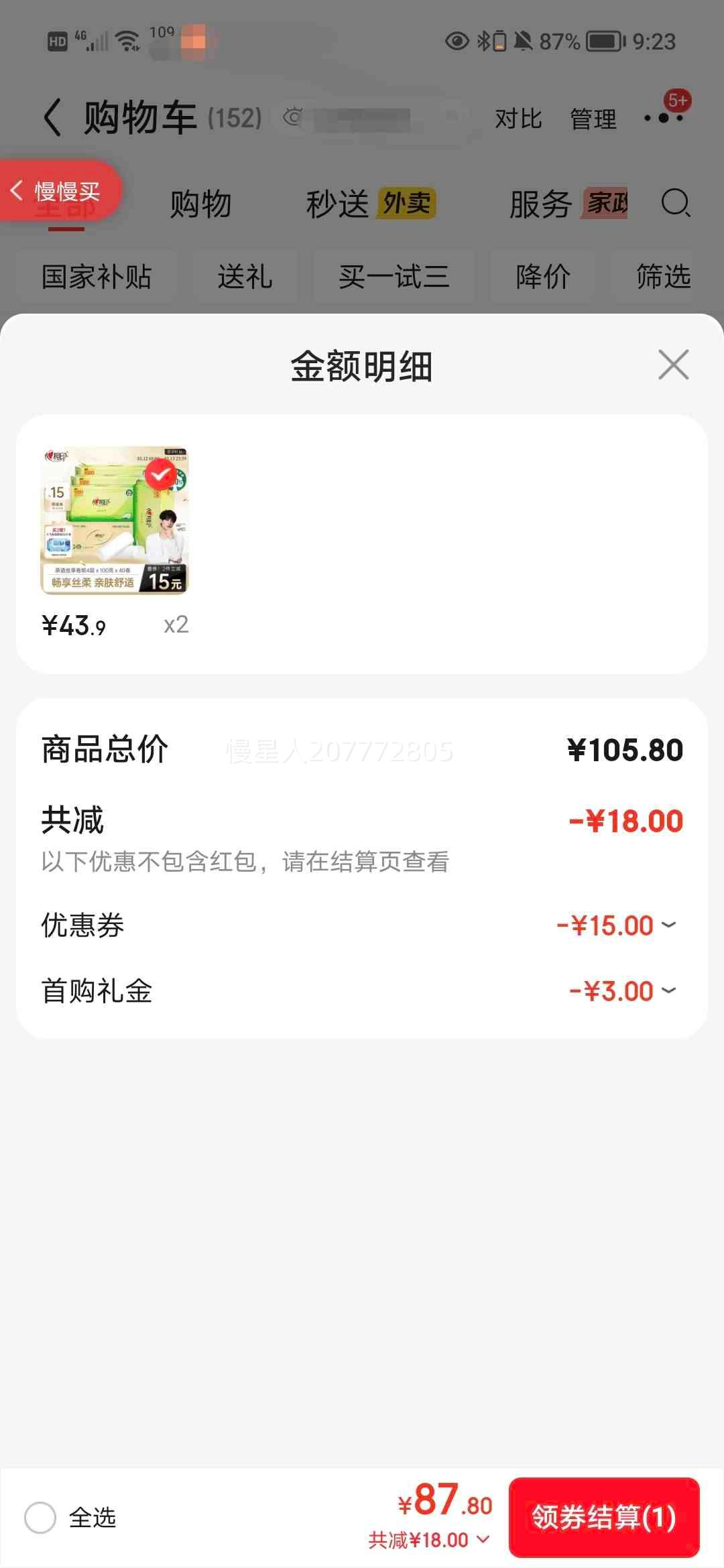
Task: Select the 送礼 filter chip
Action: pyautogui.click(x=245, y=276)
